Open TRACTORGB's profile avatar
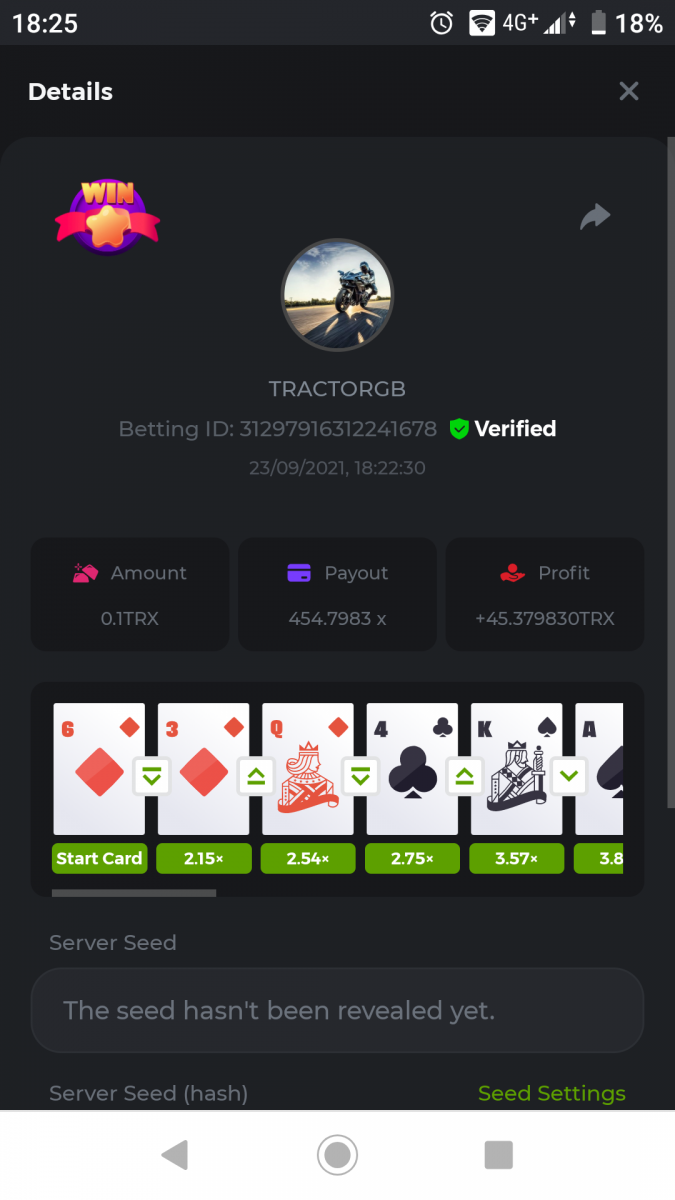Screen dimensions: 675x1200 [x=337, y=295]
